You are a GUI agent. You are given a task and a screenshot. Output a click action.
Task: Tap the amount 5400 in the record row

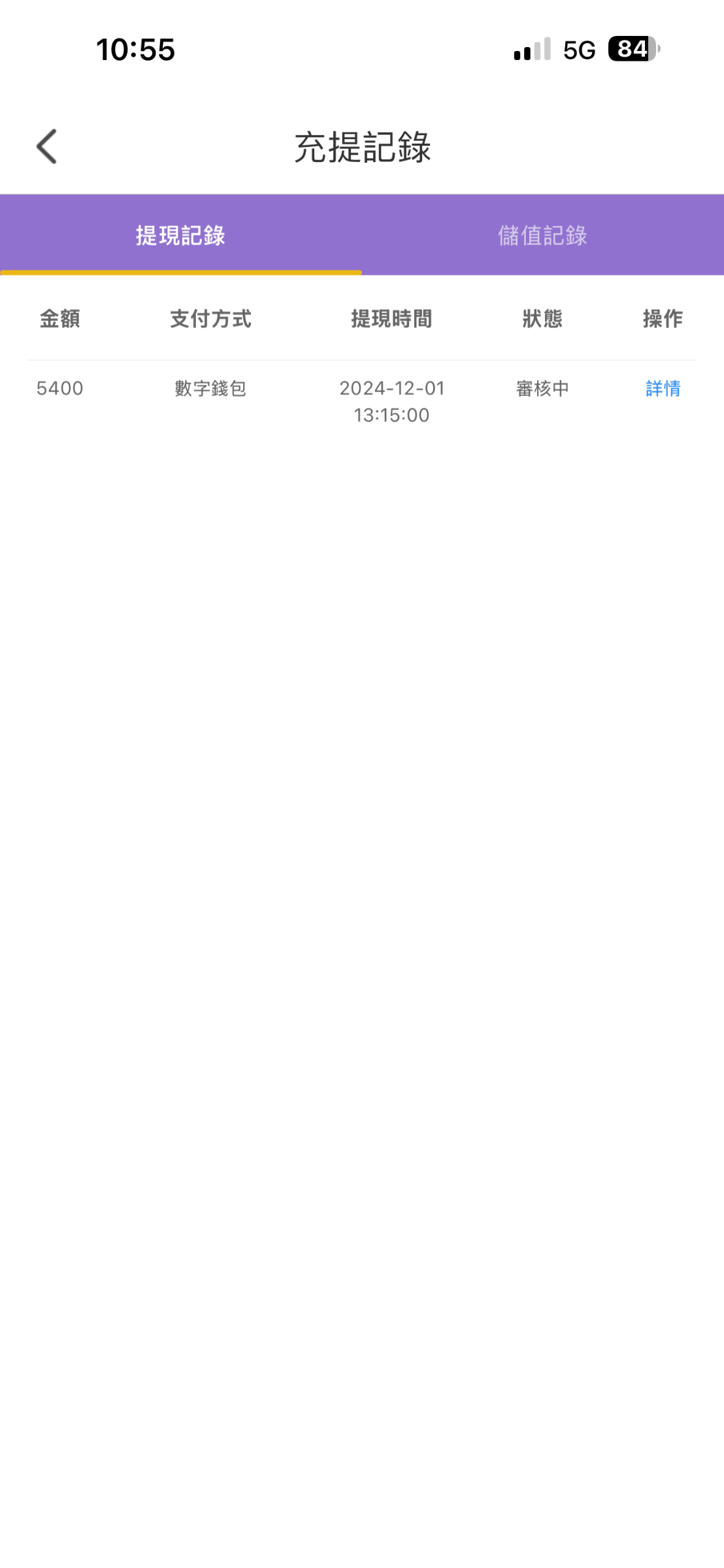tap(59, 389)
